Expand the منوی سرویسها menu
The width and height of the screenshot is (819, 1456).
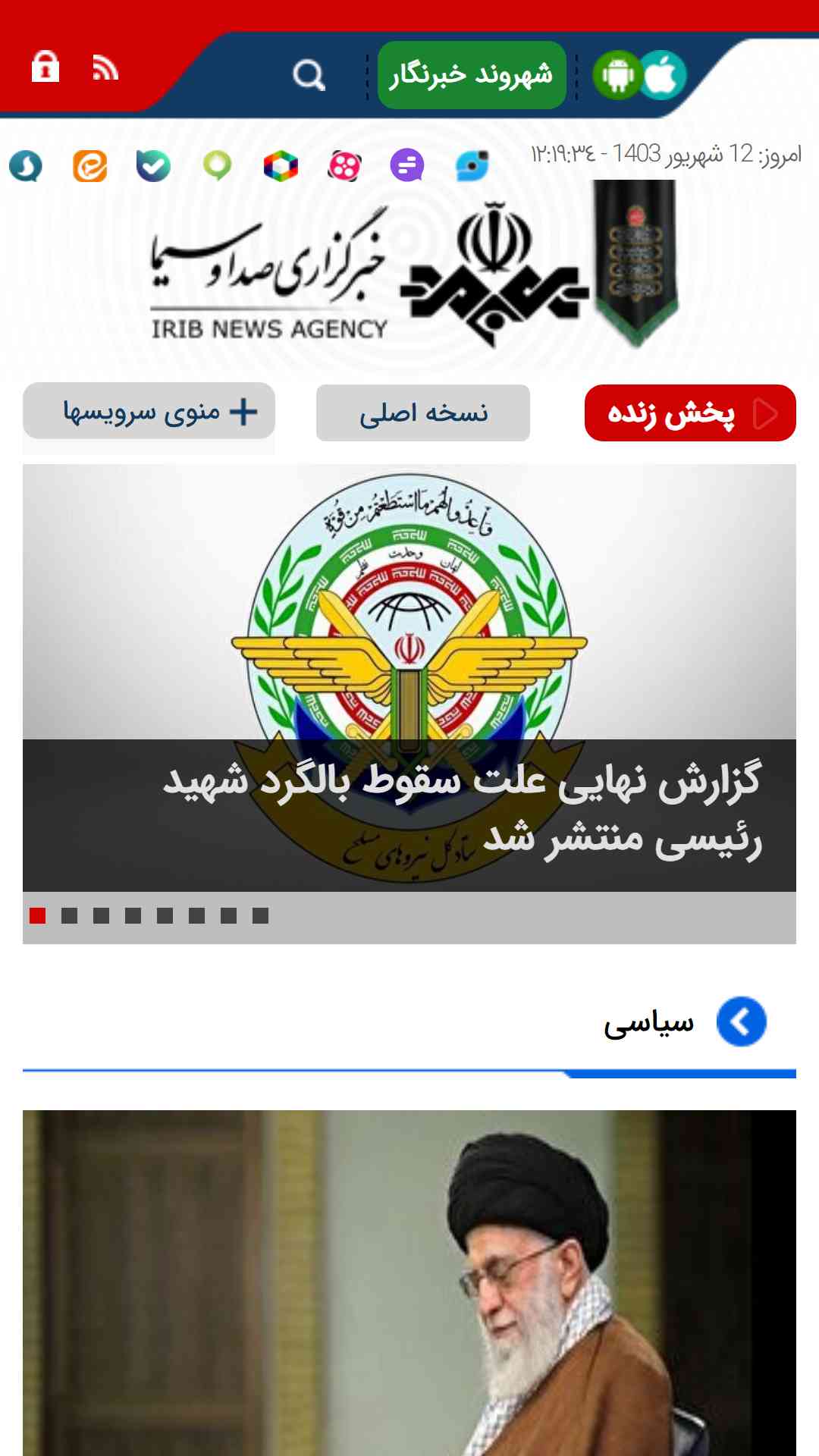149,411
